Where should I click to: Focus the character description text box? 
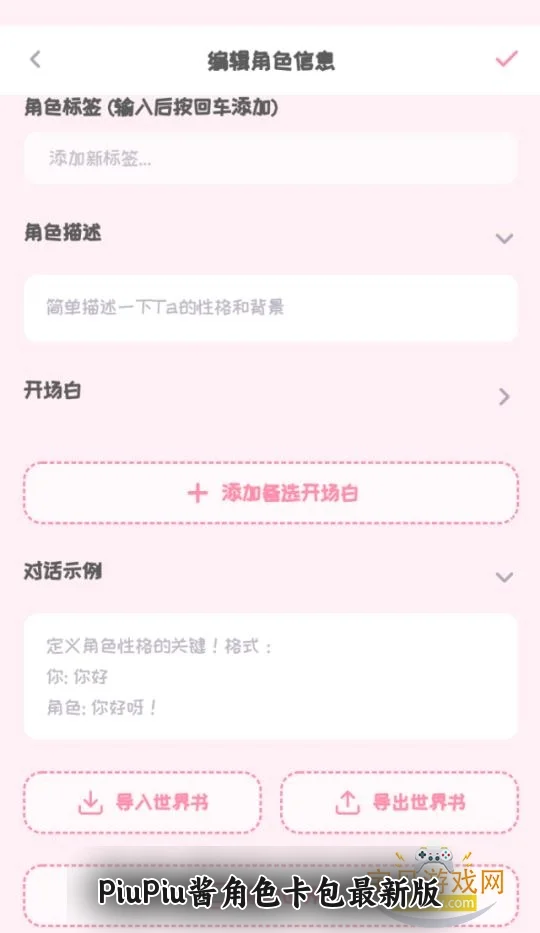[271, 308]
